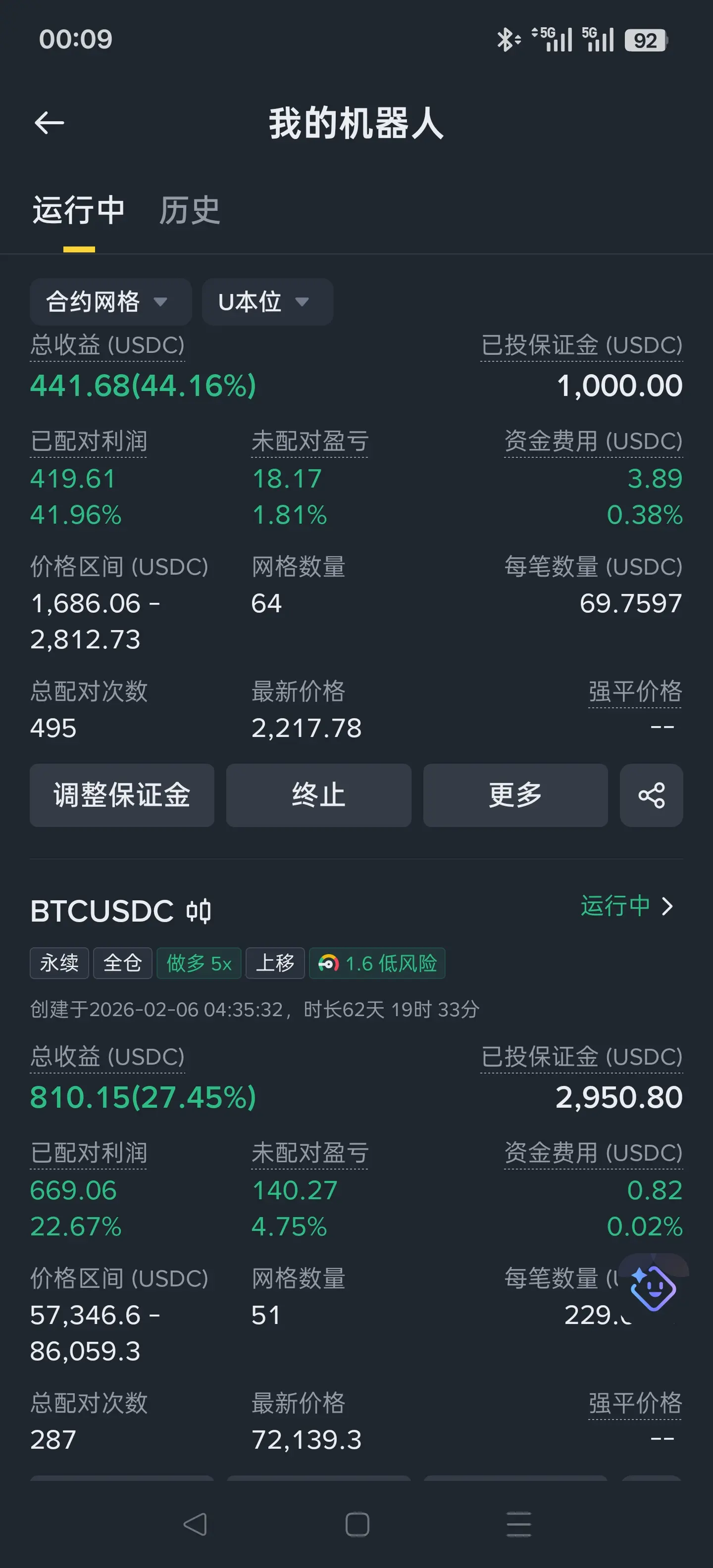The width and height of the screenshot is (713, 1568).
Task: Select the 运行中 tab
Action: (x=79, y=211)
